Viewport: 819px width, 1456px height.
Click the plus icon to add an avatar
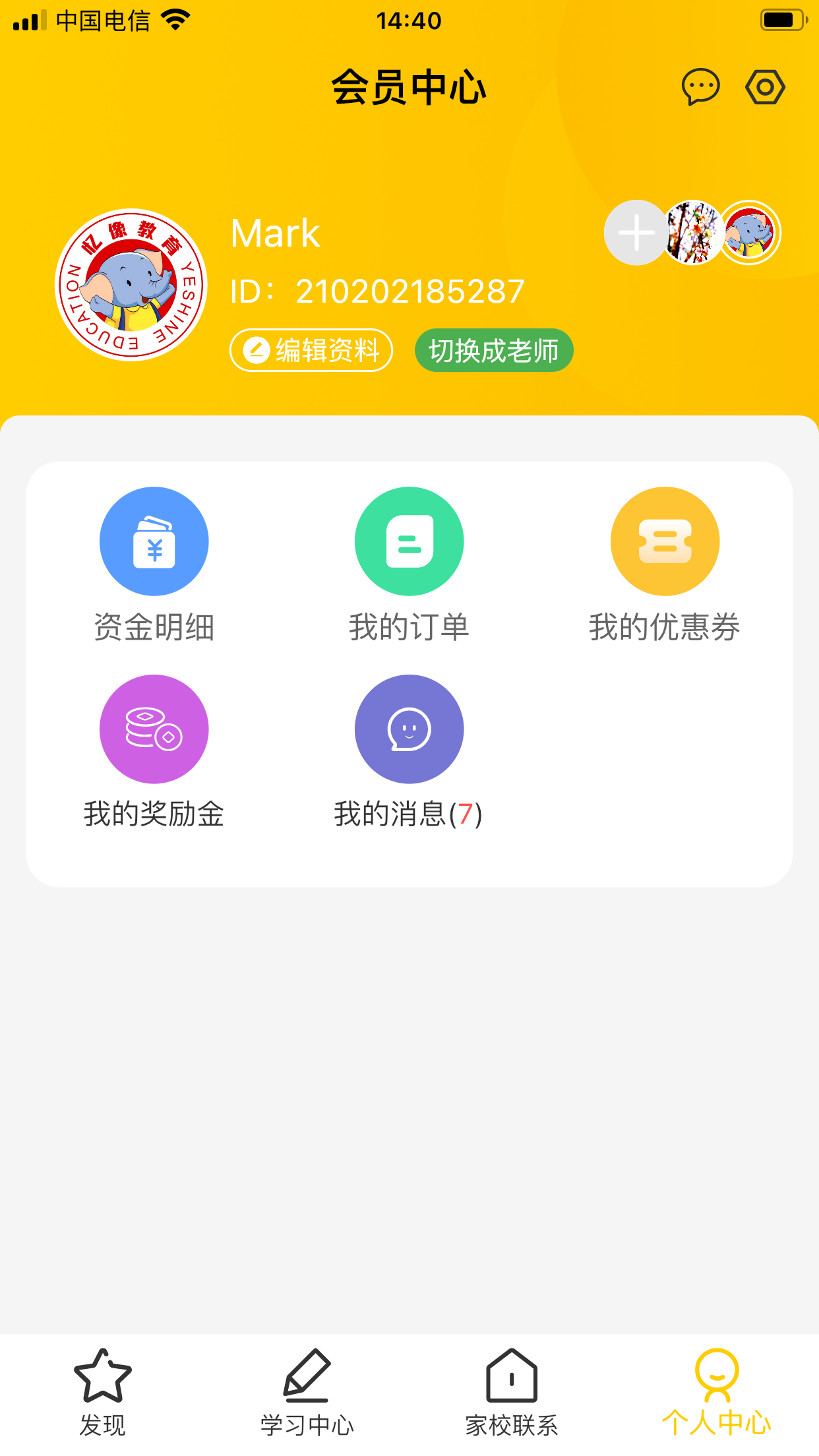point(635,233)
